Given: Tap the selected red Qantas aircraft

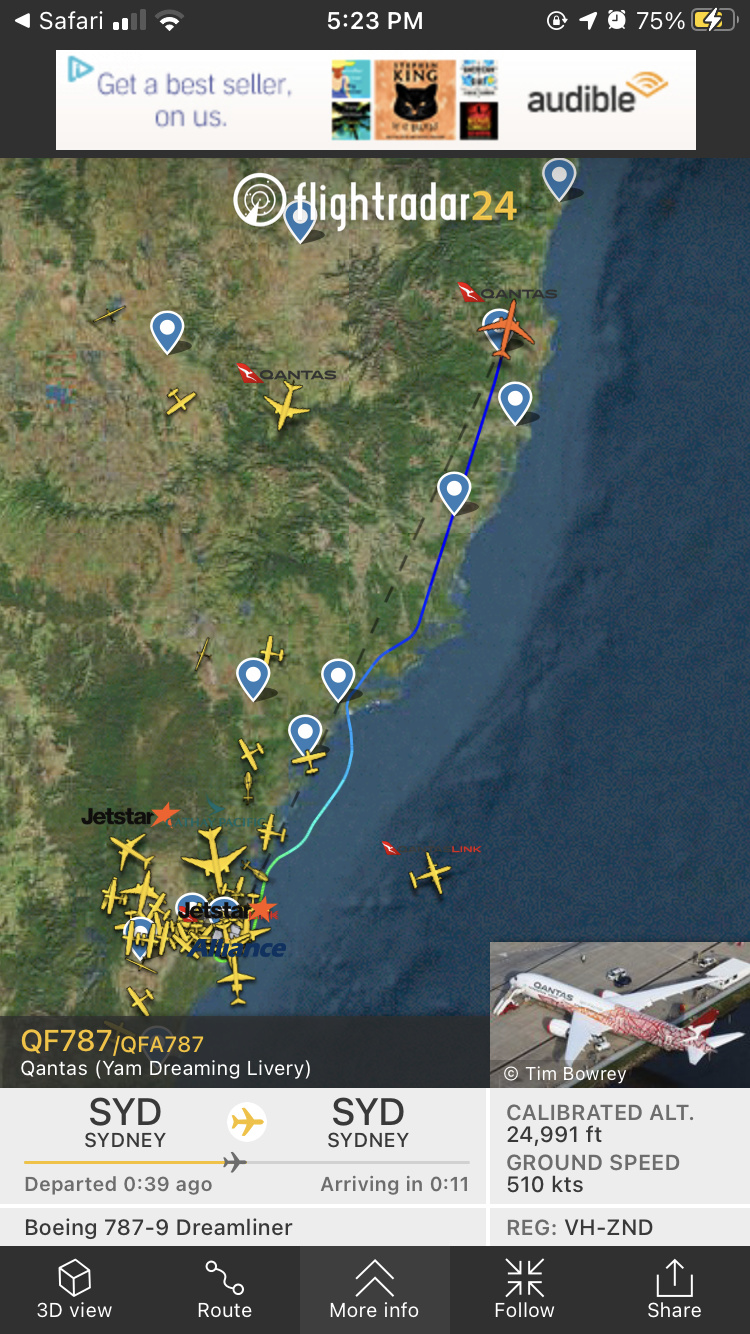Looking at the screenshot, I should [510, 332].
